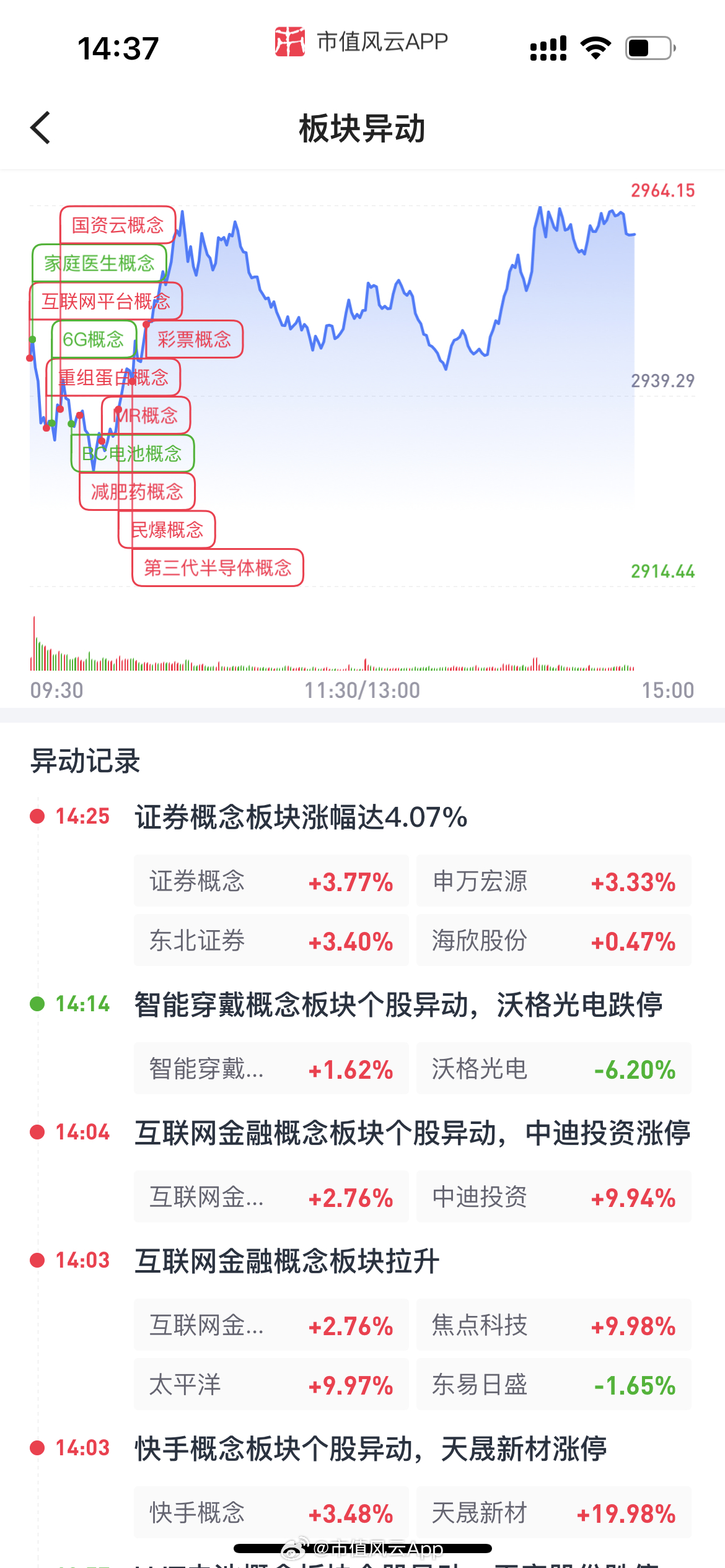Select the 海欣股份 stock chip
The width and height of the screenshot is (725, 1568).
tap(553, 941)
